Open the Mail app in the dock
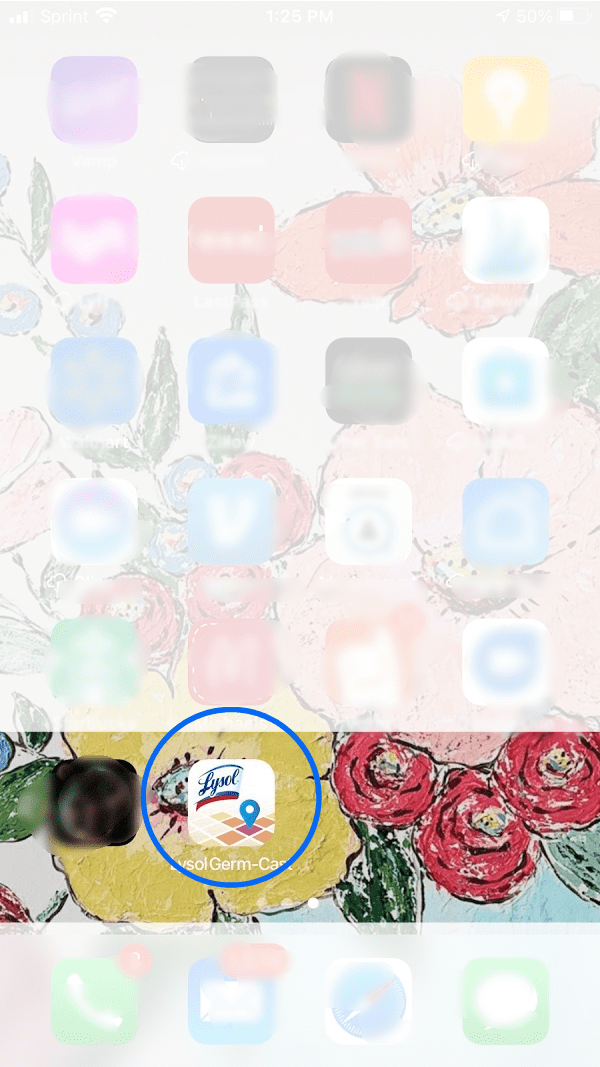This screenshot has width=600, height=1067. (x=231, y=1001)
